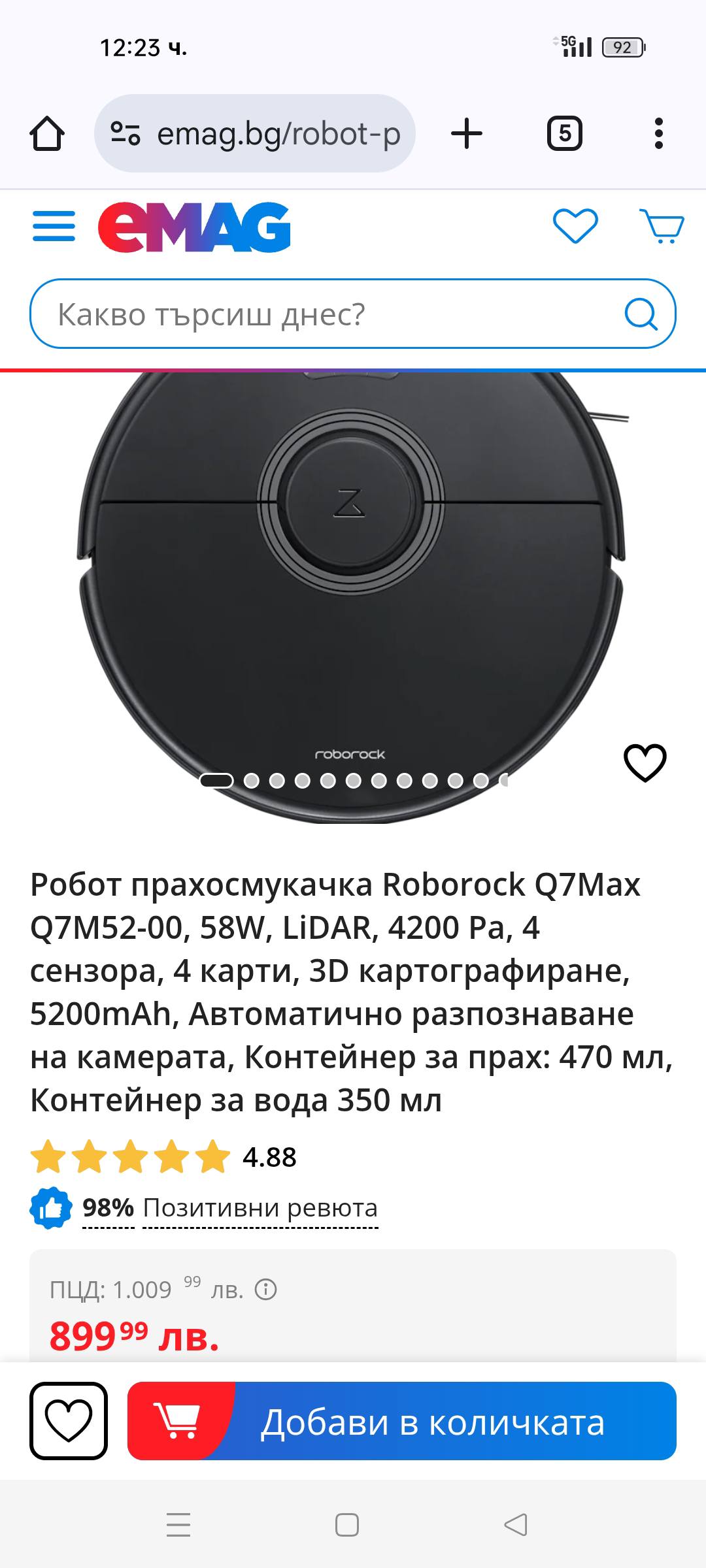706x1568 pixels.
Task: Open the browser overflow menu
Action: 658,134
